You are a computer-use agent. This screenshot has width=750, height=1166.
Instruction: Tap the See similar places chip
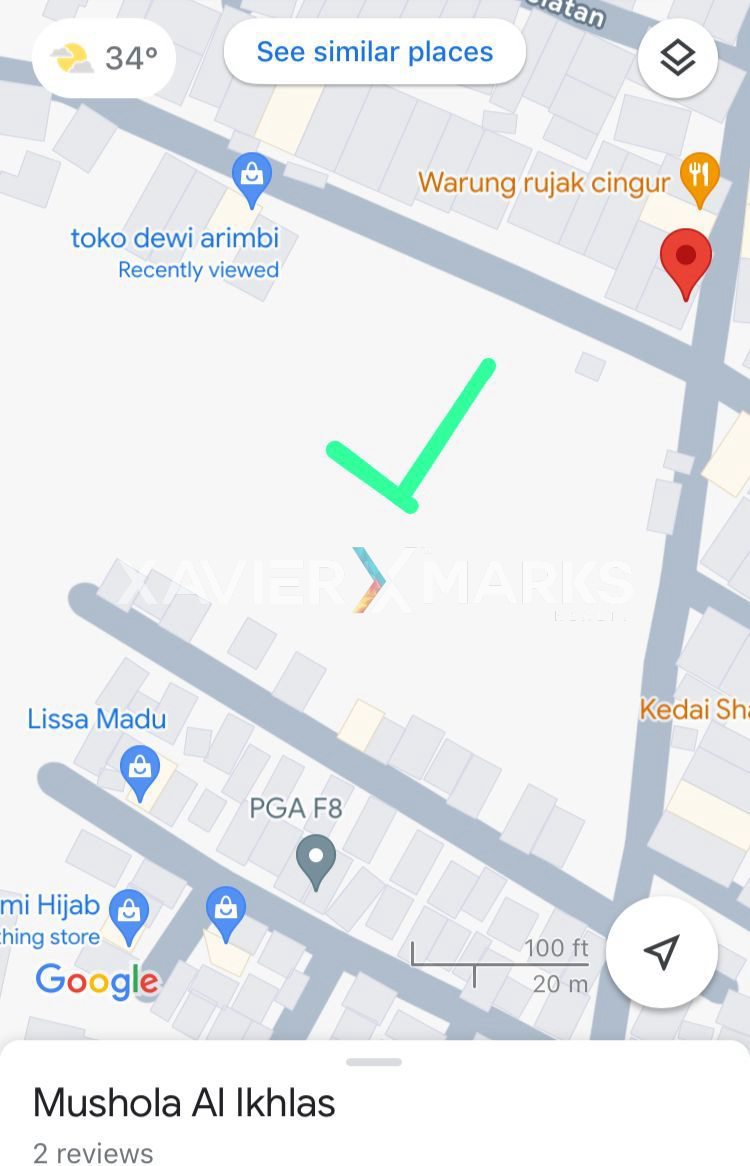(x=374, y=52)
